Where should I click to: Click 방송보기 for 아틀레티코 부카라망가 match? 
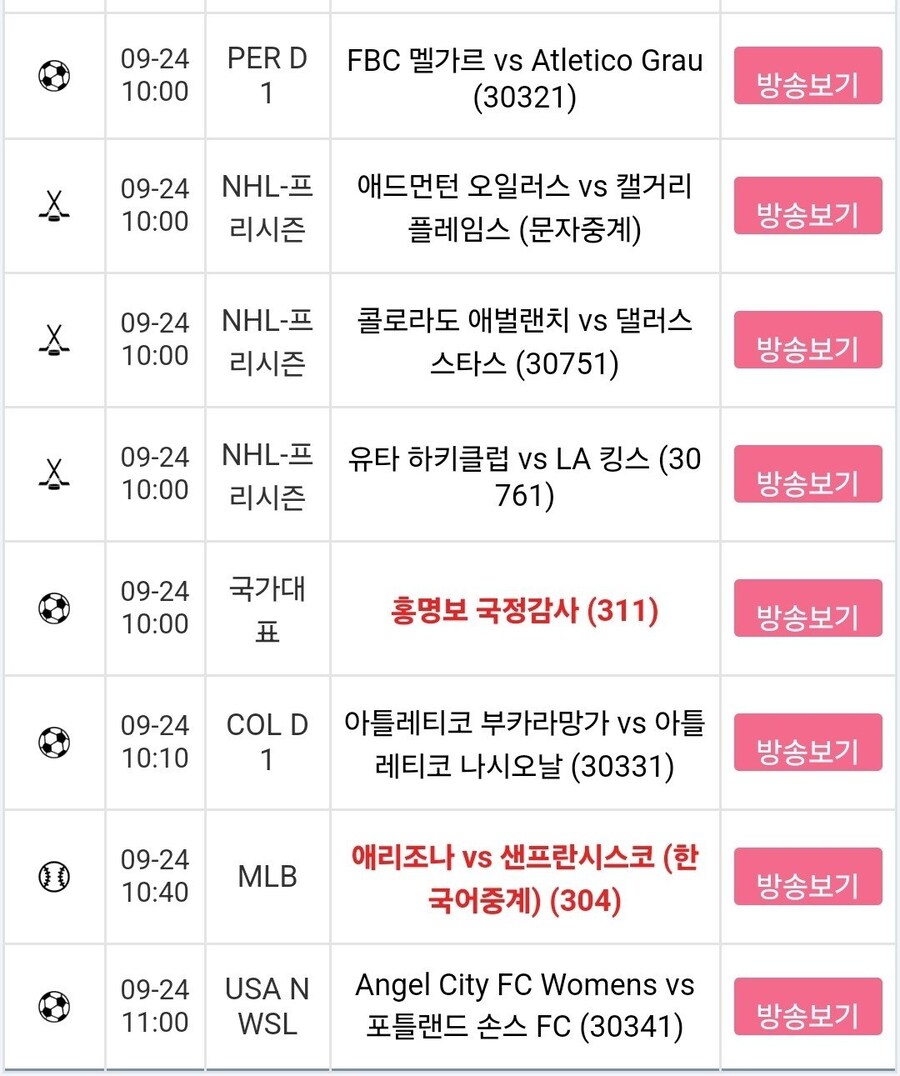(x=808, y=741)
